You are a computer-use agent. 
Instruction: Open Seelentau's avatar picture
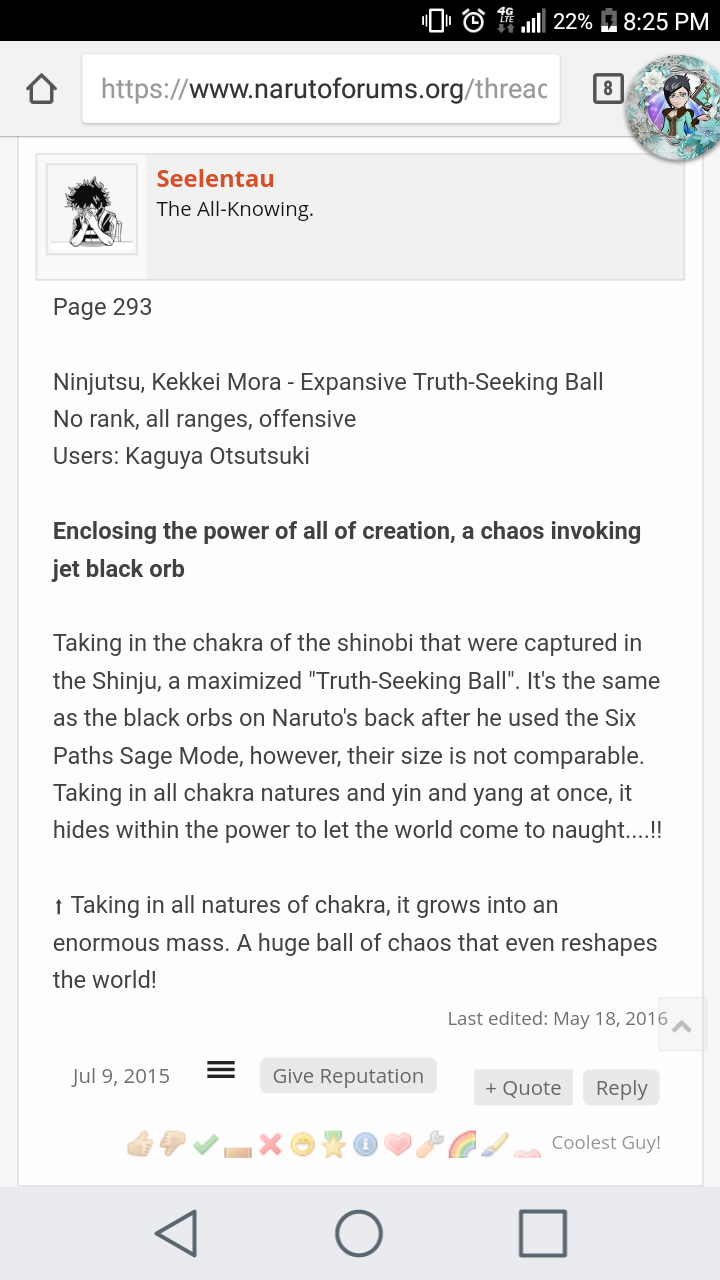(92, 210)
